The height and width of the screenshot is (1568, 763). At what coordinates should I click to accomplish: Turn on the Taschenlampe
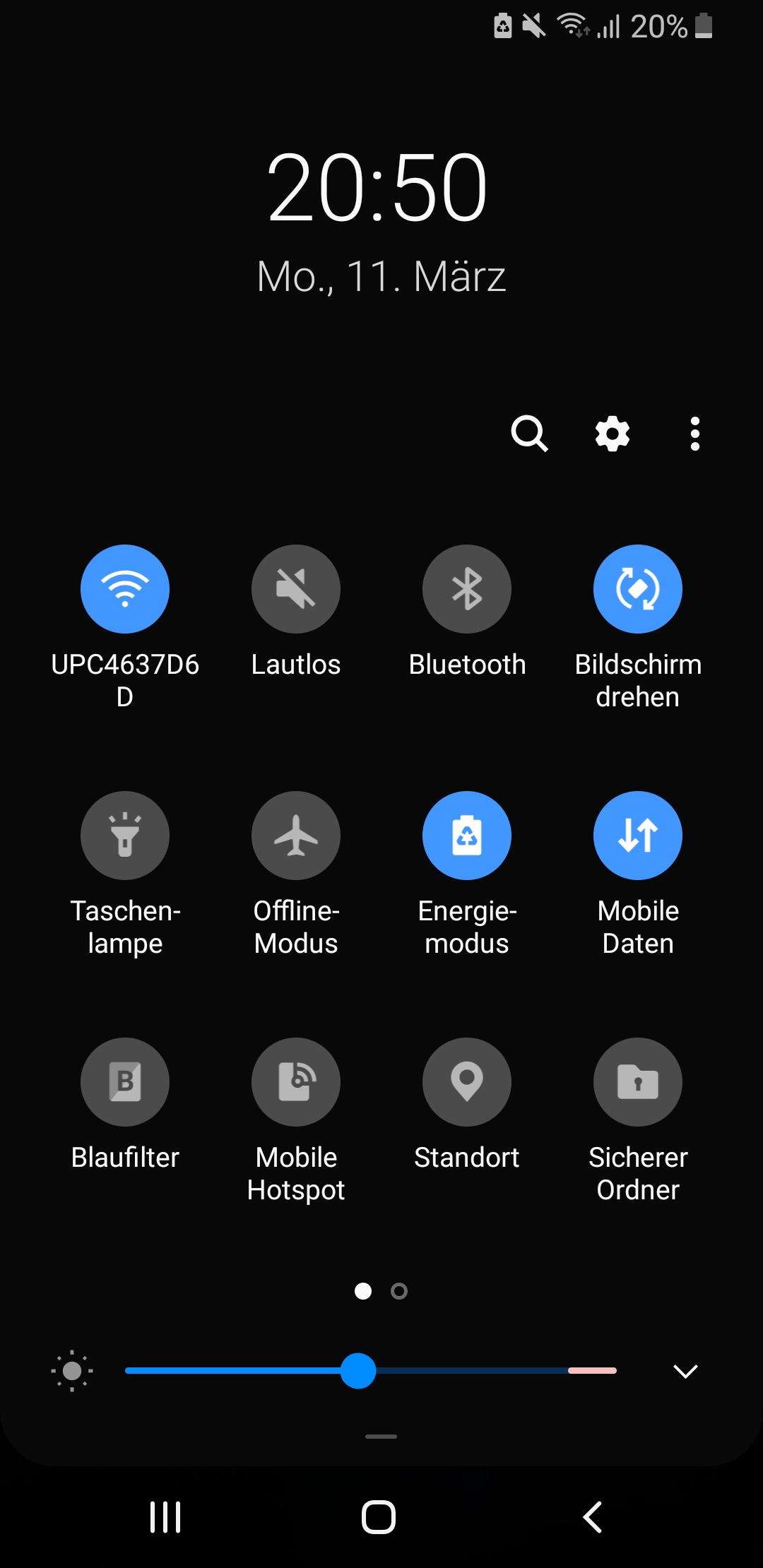click(x=125, y=835)
